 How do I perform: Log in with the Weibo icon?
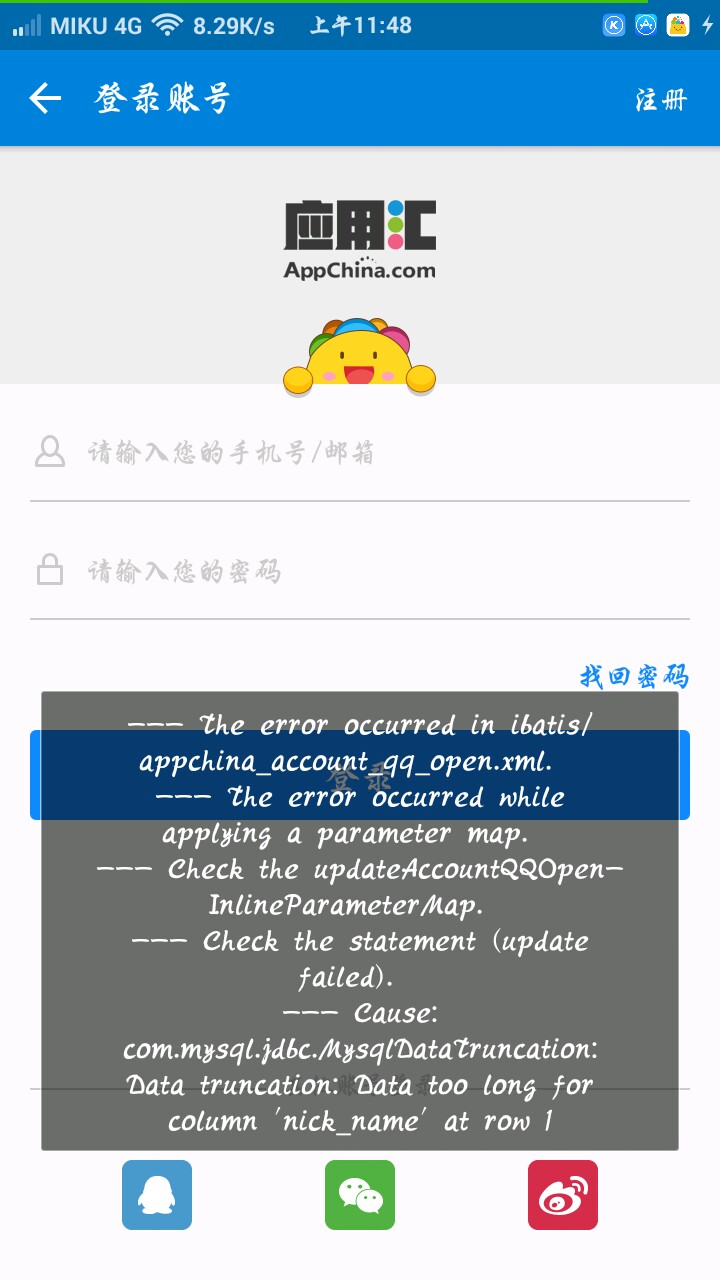[563, 1195]
